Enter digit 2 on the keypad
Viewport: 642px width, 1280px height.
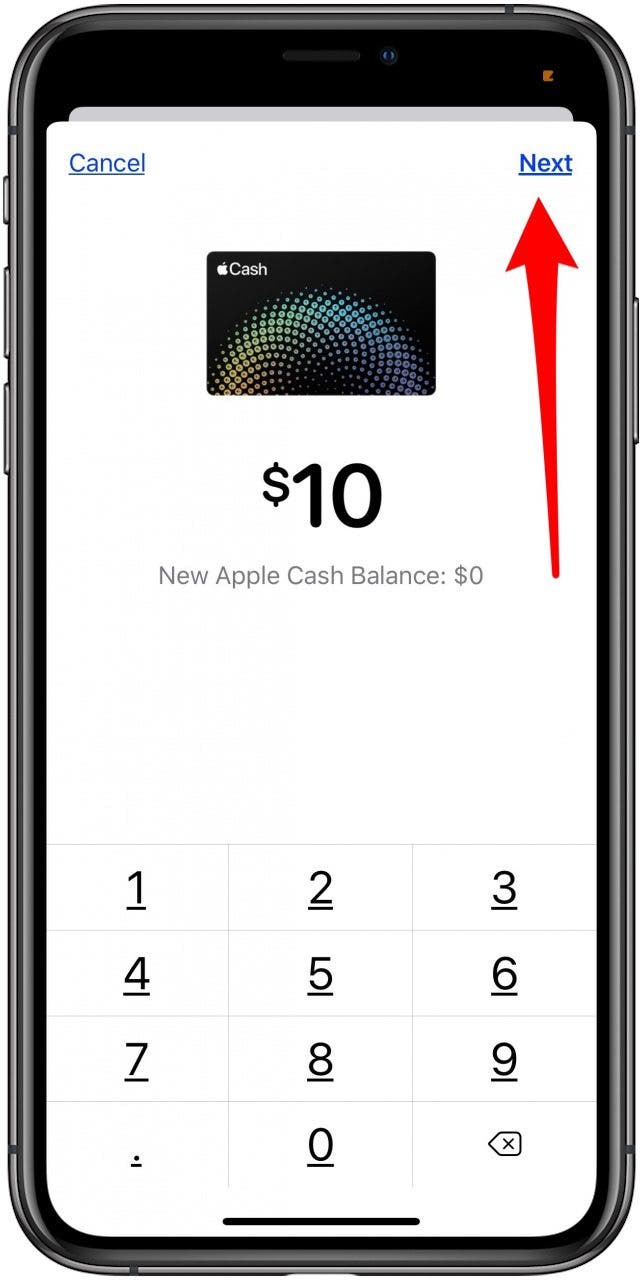[x=320, y=888]
